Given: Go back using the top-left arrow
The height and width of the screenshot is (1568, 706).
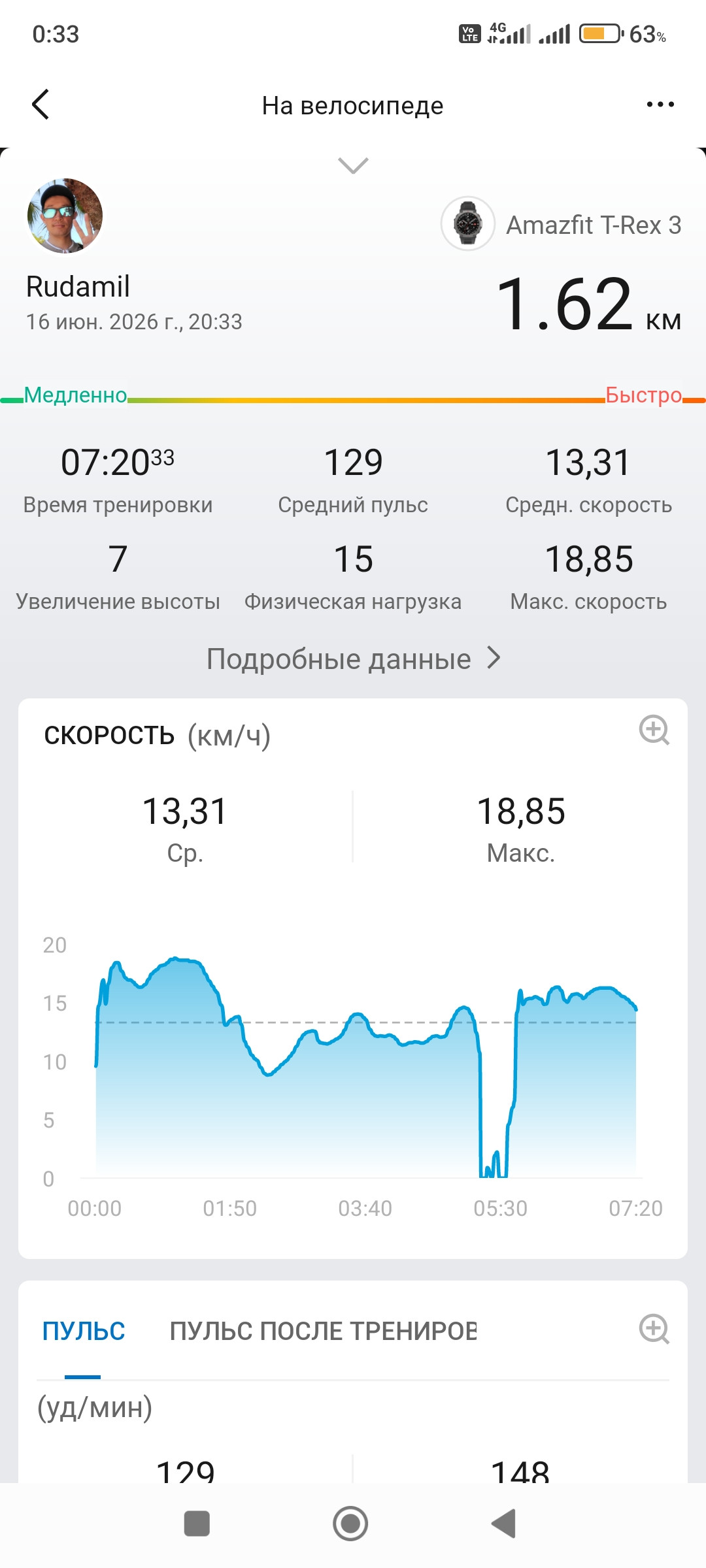Looking at the screenshot, I should click(41, 105).
